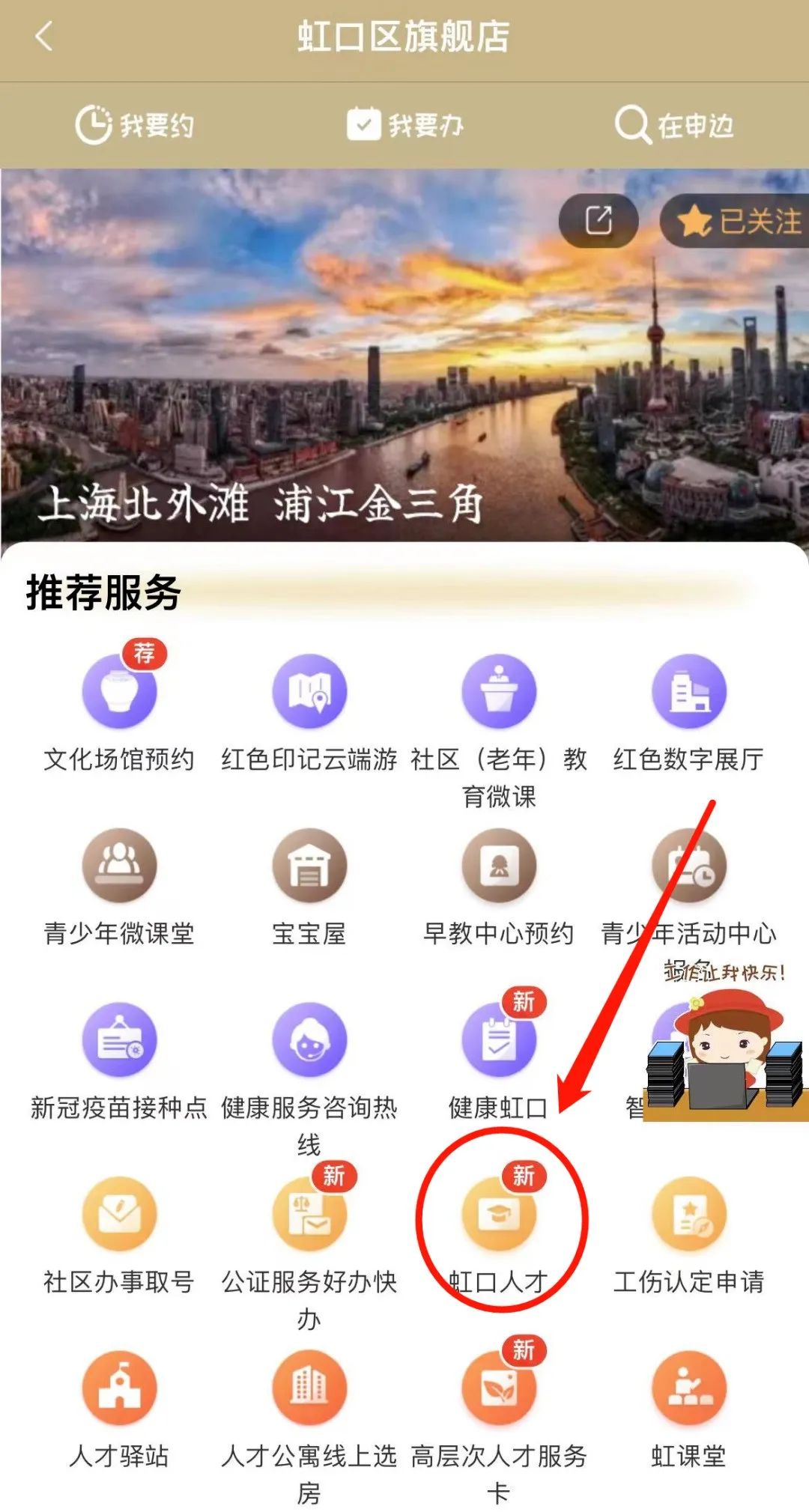Open 在申边 nearby search
This screenshot has width=809, height=1512.
tap(673, 124)
